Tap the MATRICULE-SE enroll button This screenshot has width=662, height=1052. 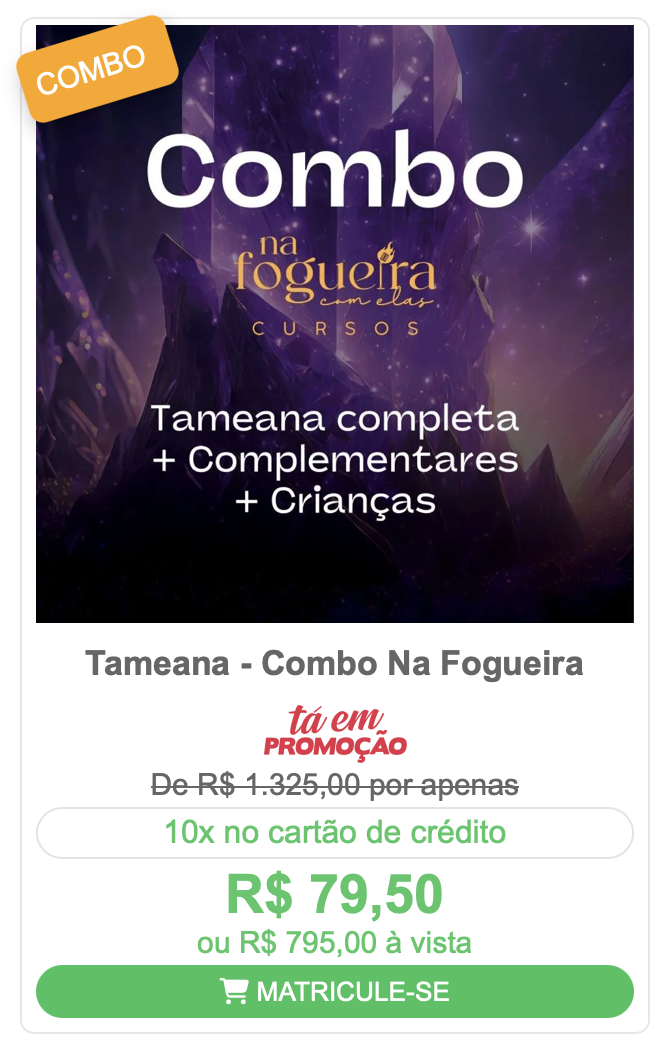tap(334, 991)
